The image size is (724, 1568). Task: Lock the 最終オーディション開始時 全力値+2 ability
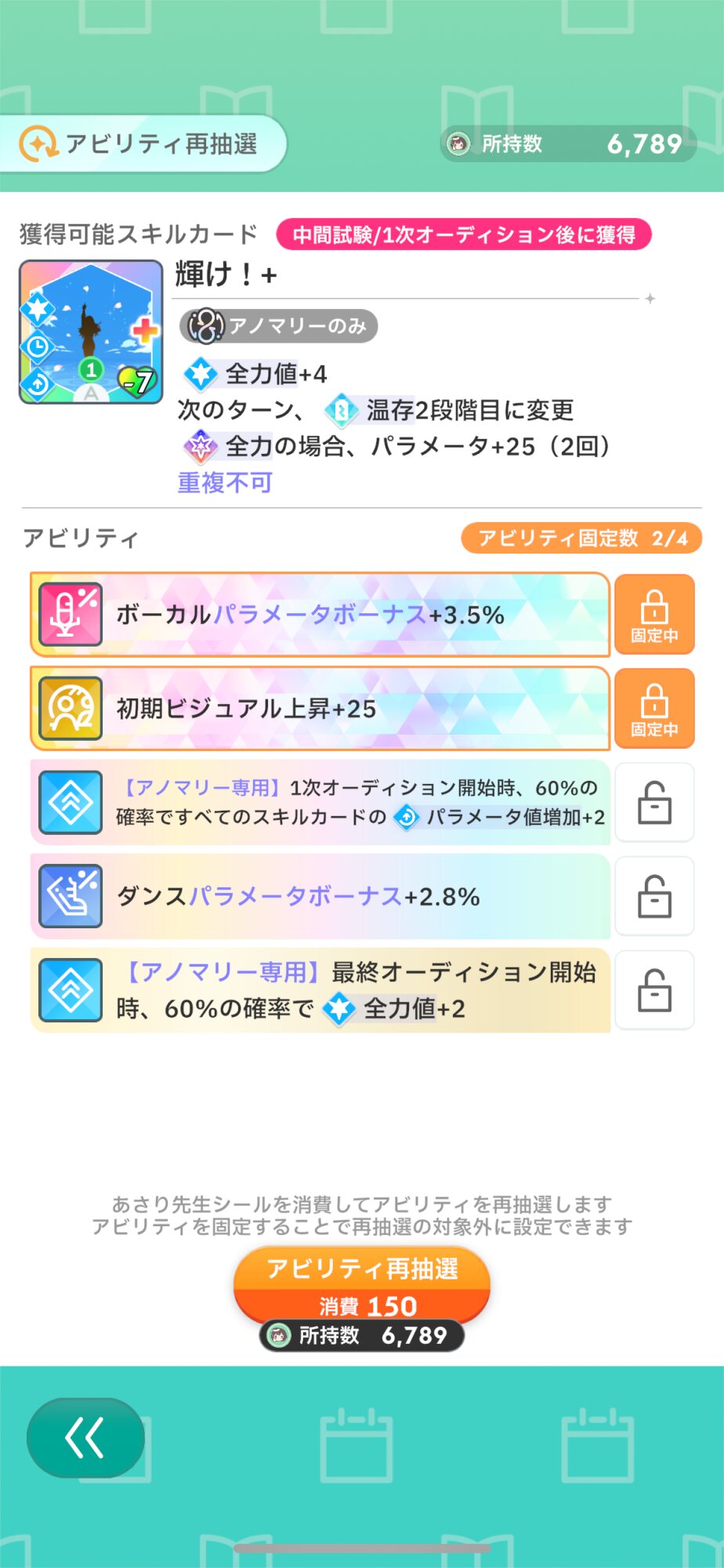coord(654,990)
